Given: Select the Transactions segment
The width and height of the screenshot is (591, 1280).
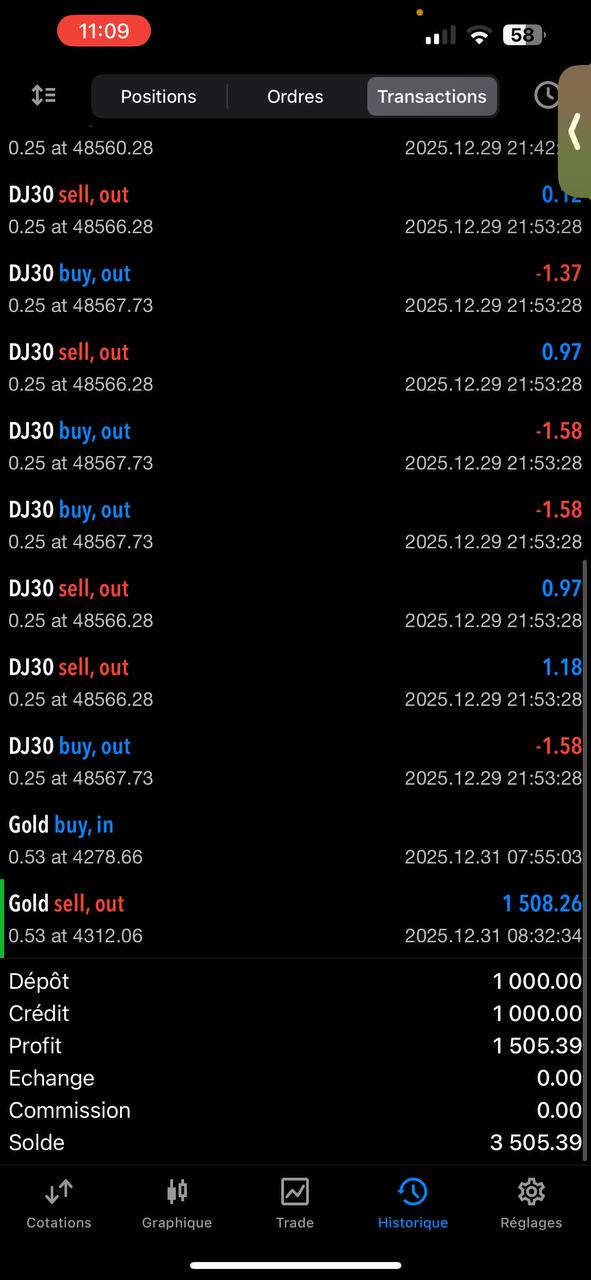Looking at the screenshot, I should tap(432, 97).
